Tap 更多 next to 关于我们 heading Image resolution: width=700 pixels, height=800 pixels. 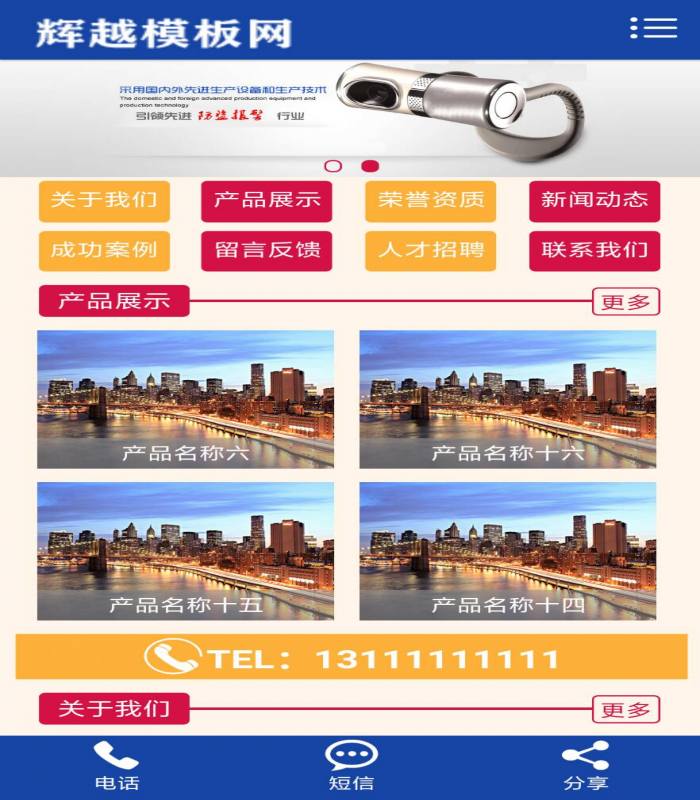coord(626,709)
